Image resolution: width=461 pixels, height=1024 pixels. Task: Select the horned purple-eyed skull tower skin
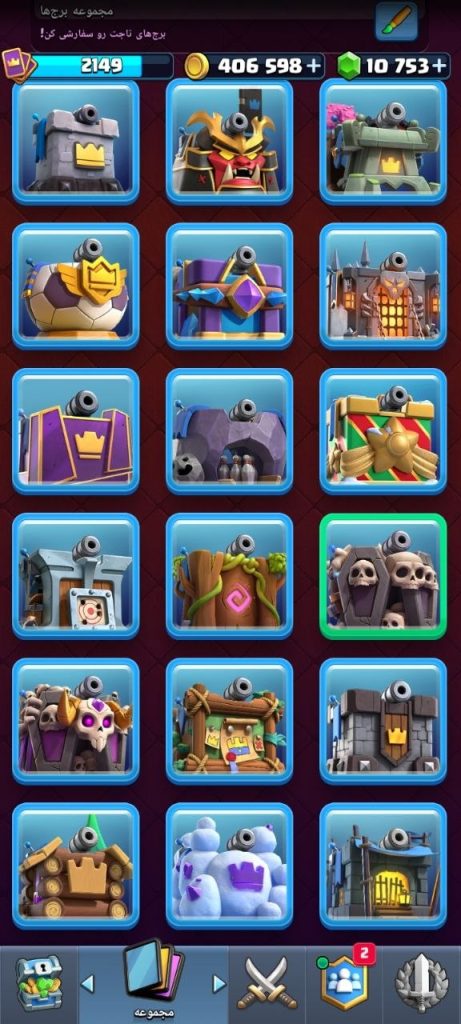click(76, 722)
